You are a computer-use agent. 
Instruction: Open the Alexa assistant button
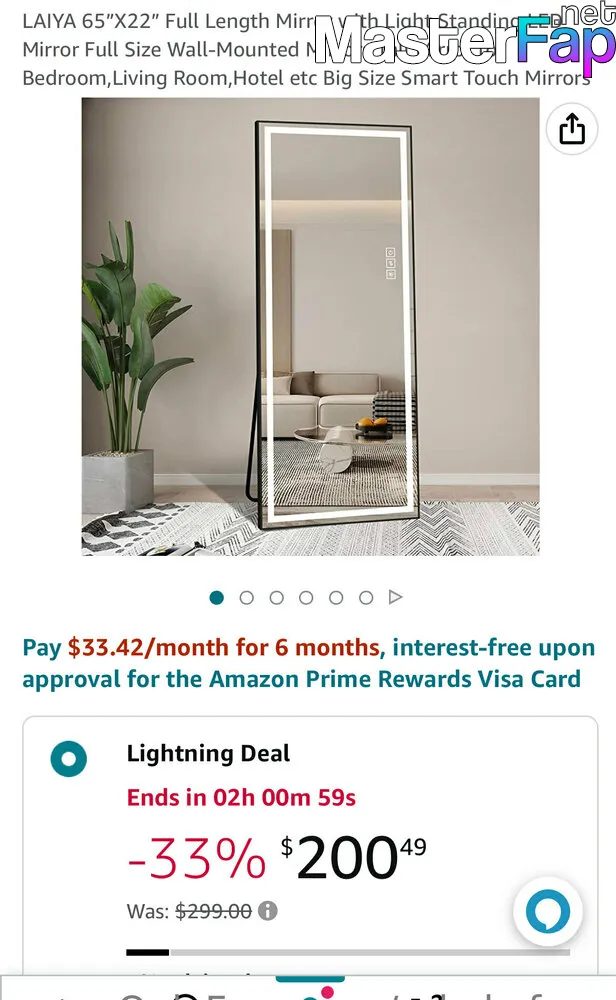[548, 911]
